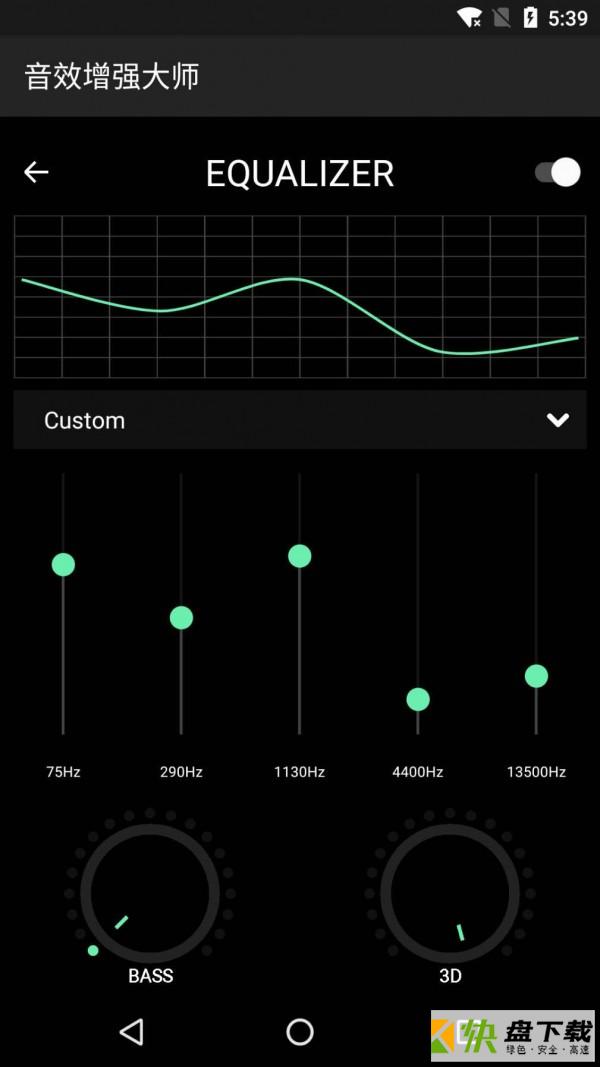Go to the home screen via the circle button
The width and height of the screenshot is (600, 1067).
tap(300, 1031)
